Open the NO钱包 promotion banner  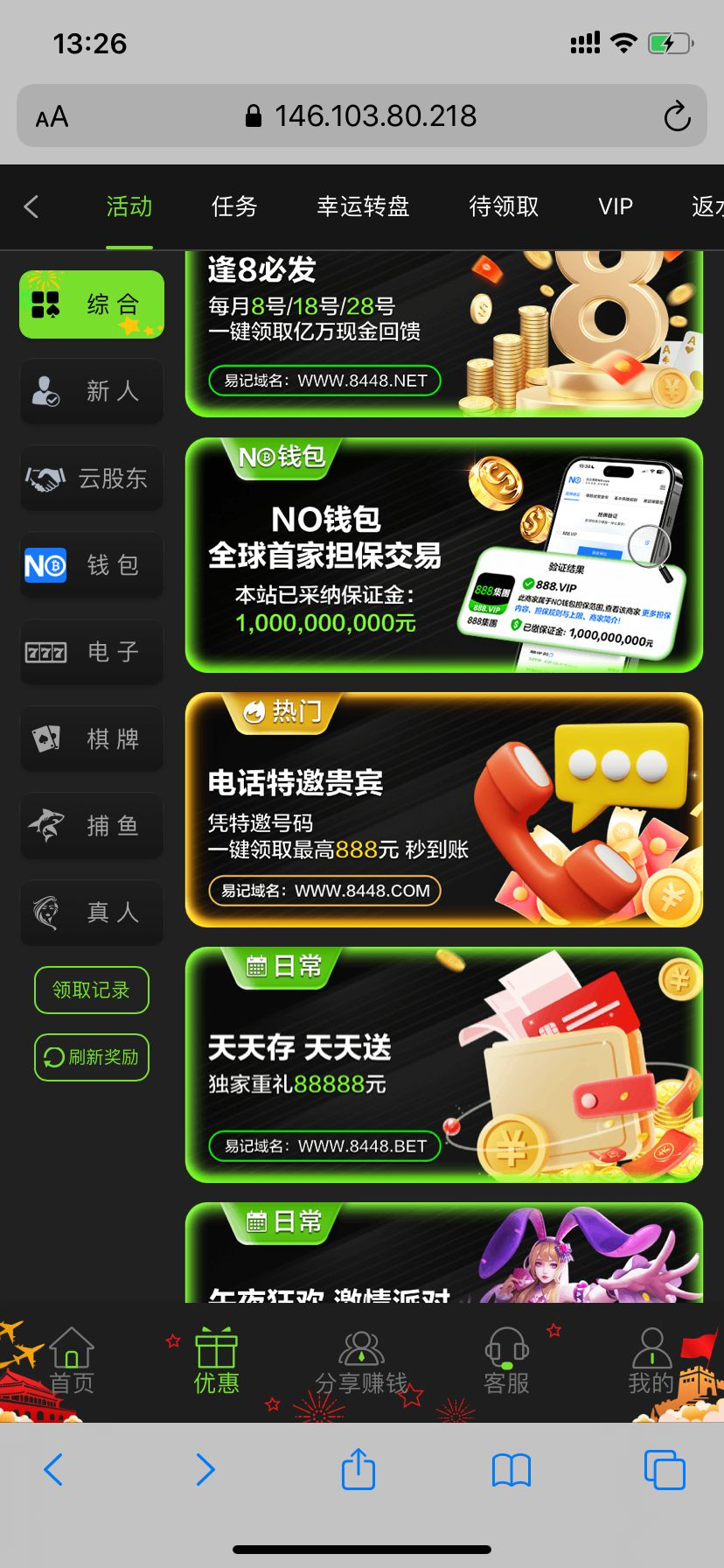[x=443, y=556]
